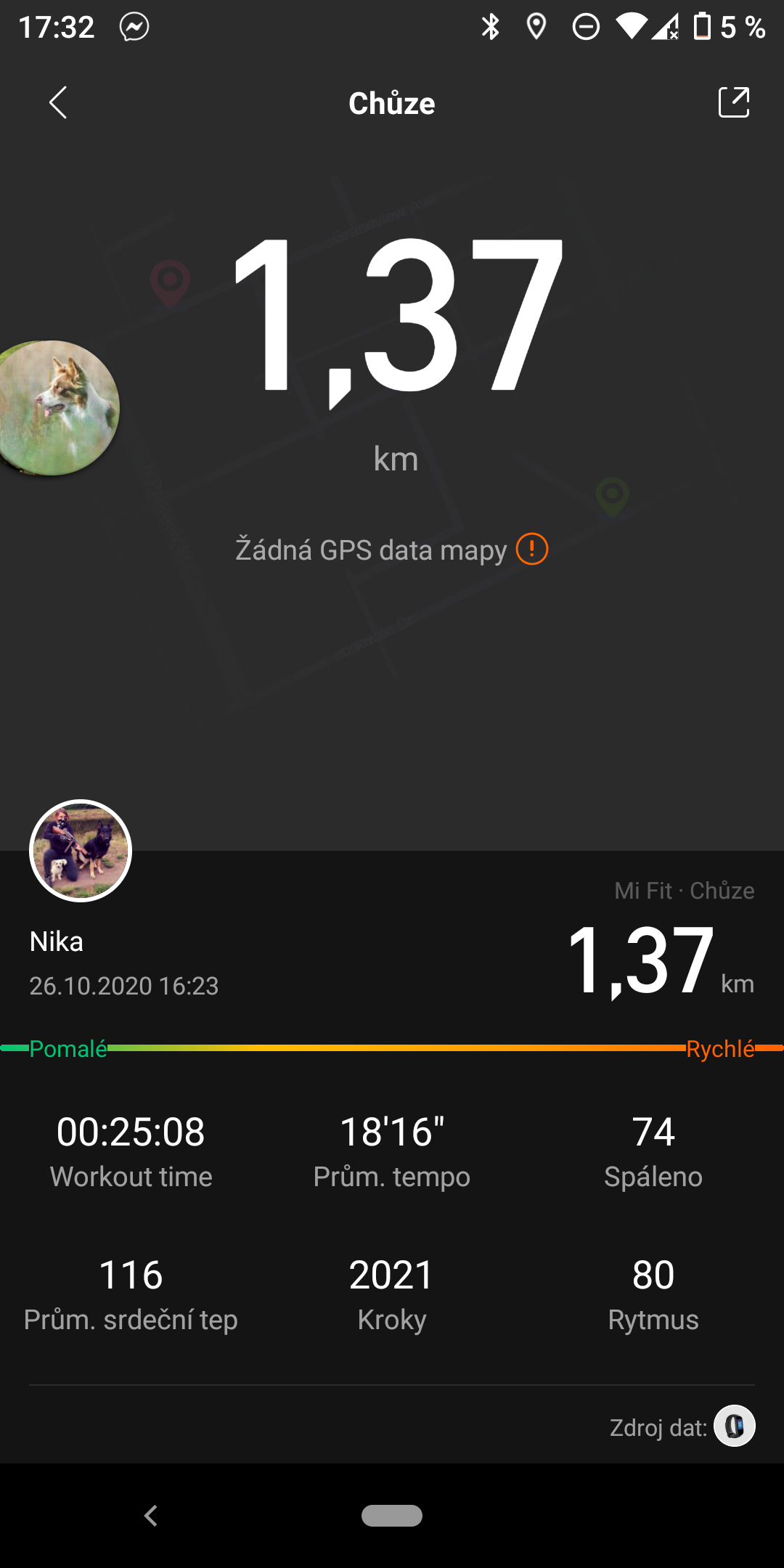Screen dimensions: 784x1568
Task: Share this walking workout
Action: (733, 102)
